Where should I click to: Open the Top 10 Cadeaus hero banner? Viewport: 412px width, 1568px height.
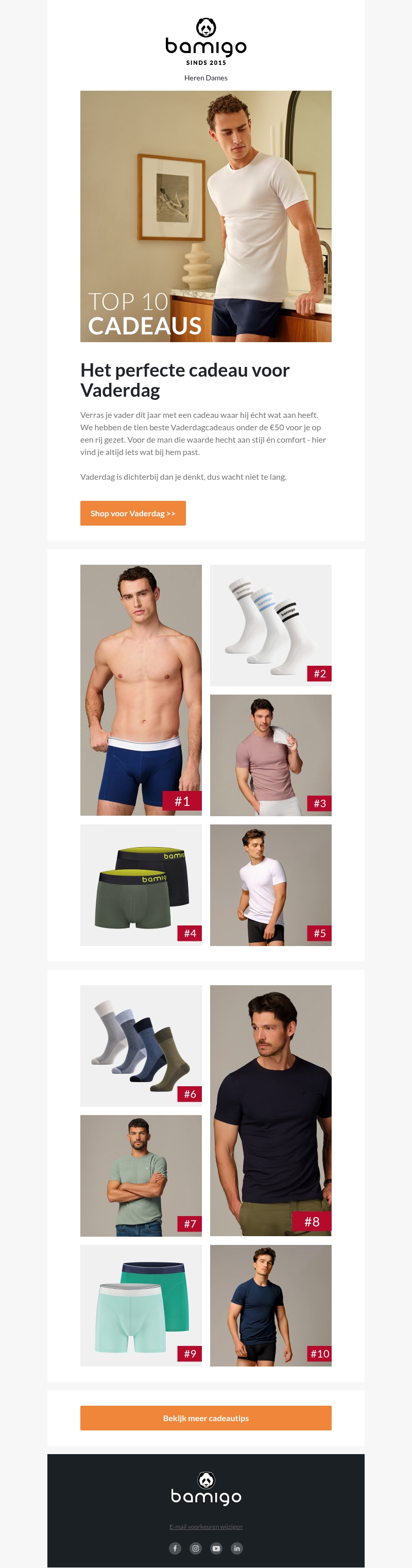[205, 216]
